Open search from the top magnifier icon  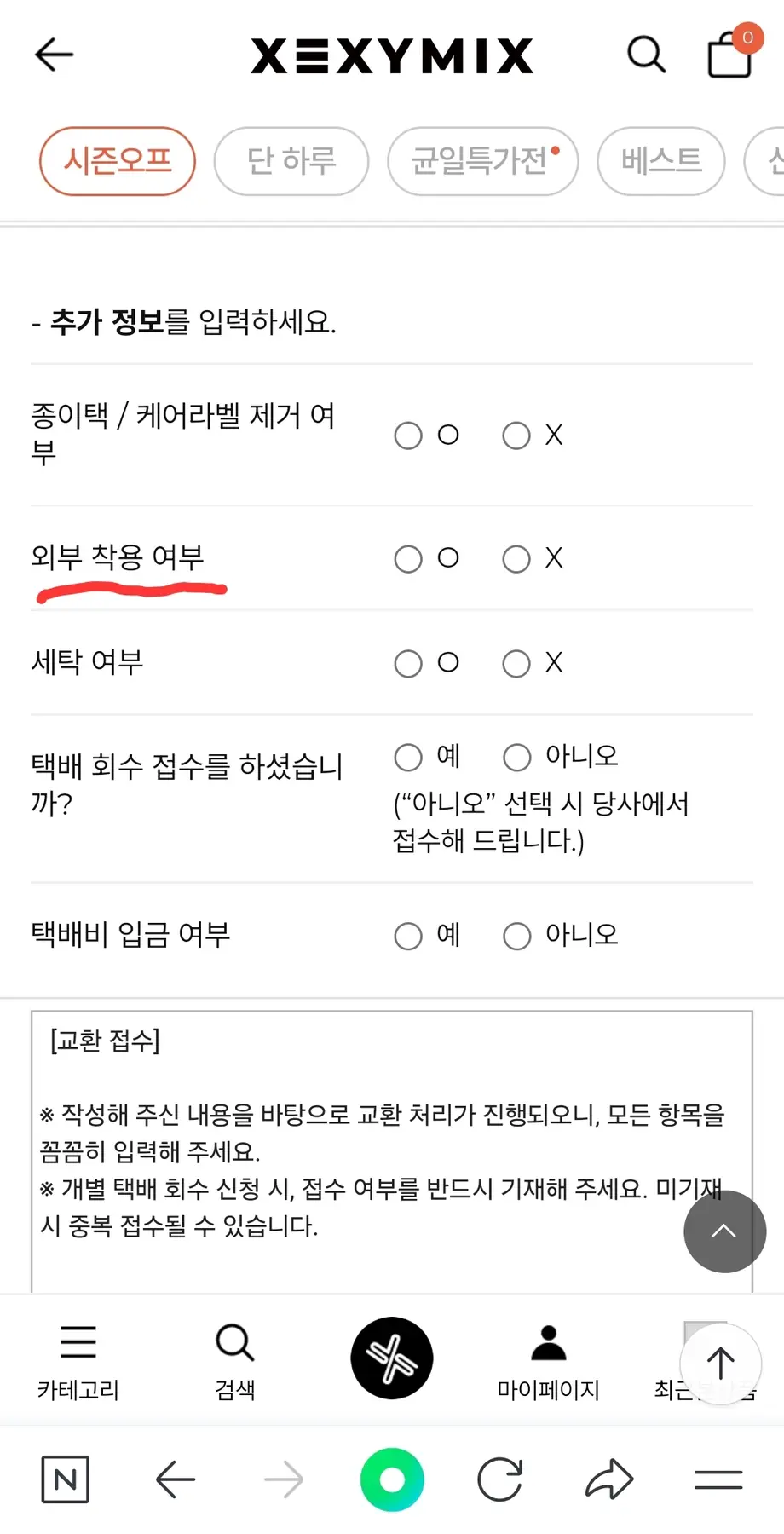tap(646, 55)
